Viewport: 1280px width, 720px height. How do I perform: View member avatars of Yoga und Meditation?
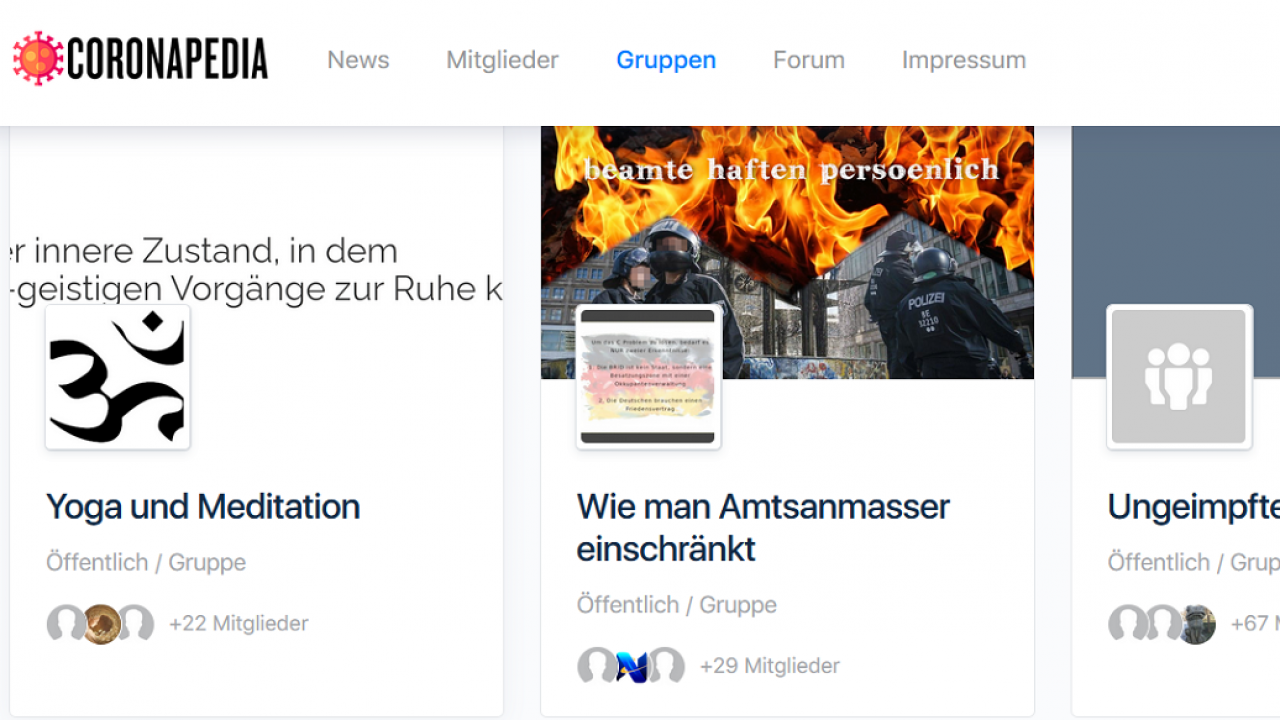click(100, 624)
